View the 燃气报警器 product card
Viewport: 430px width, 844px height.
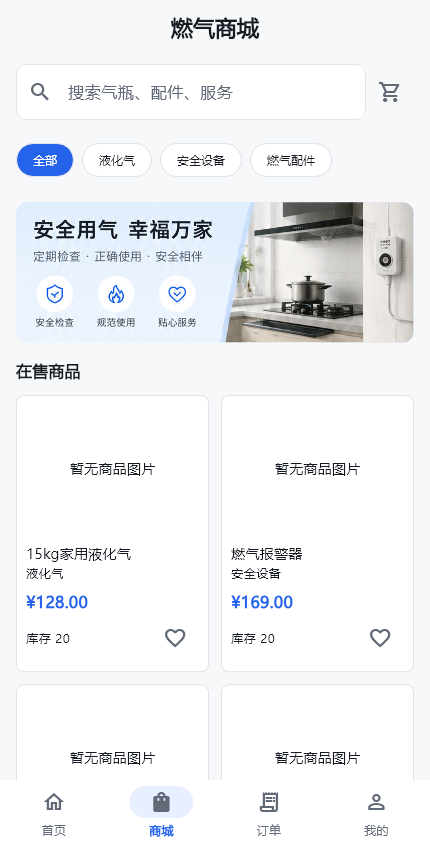(318, 533)
